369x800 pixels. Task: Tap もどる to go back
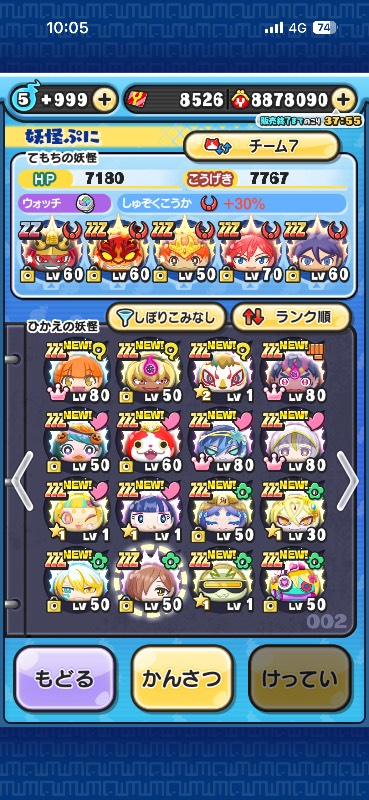(x=64, y=679)
